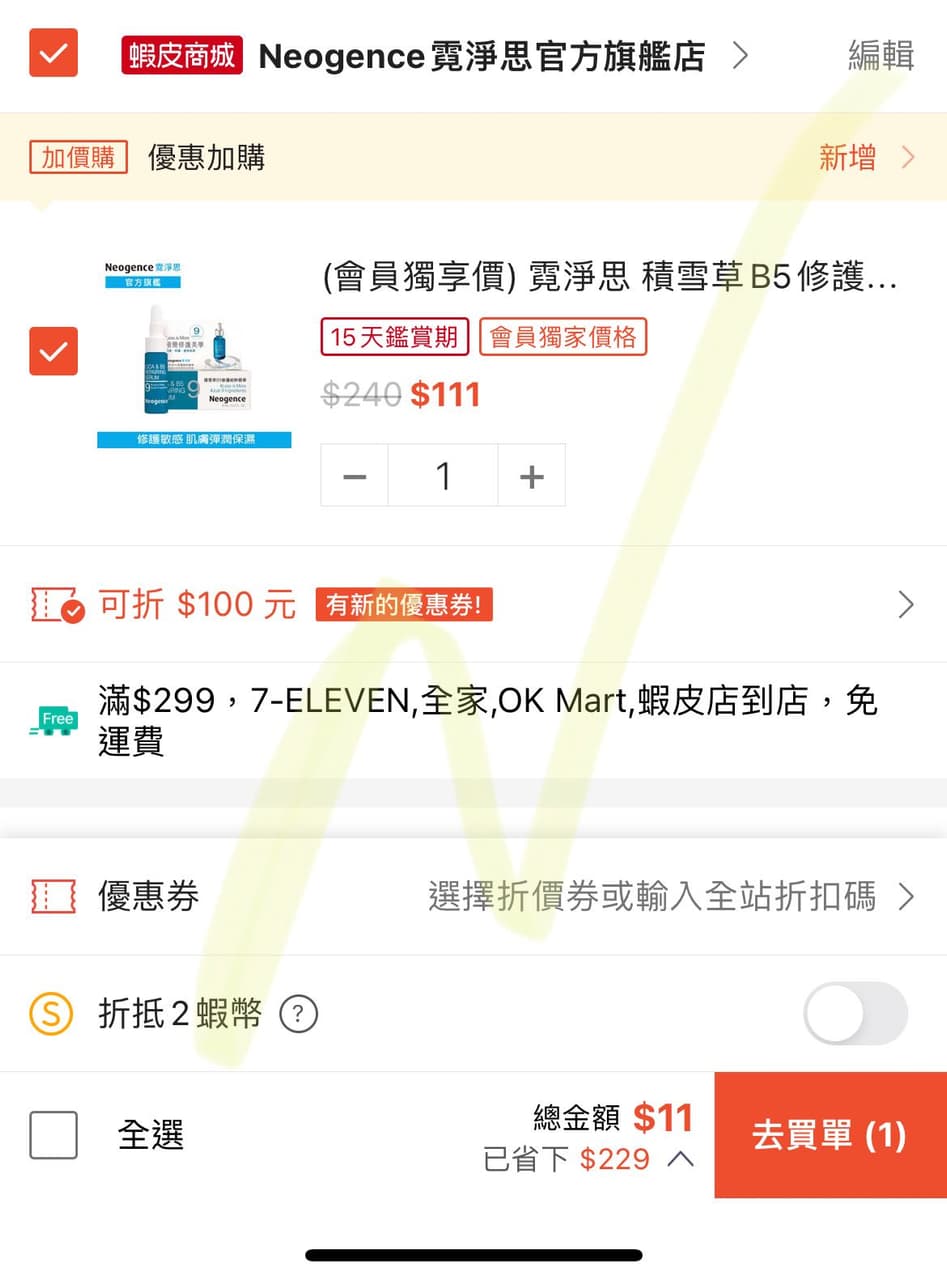Open the question mark help icon next to 蝦幣

click(x=297, y=1014)
